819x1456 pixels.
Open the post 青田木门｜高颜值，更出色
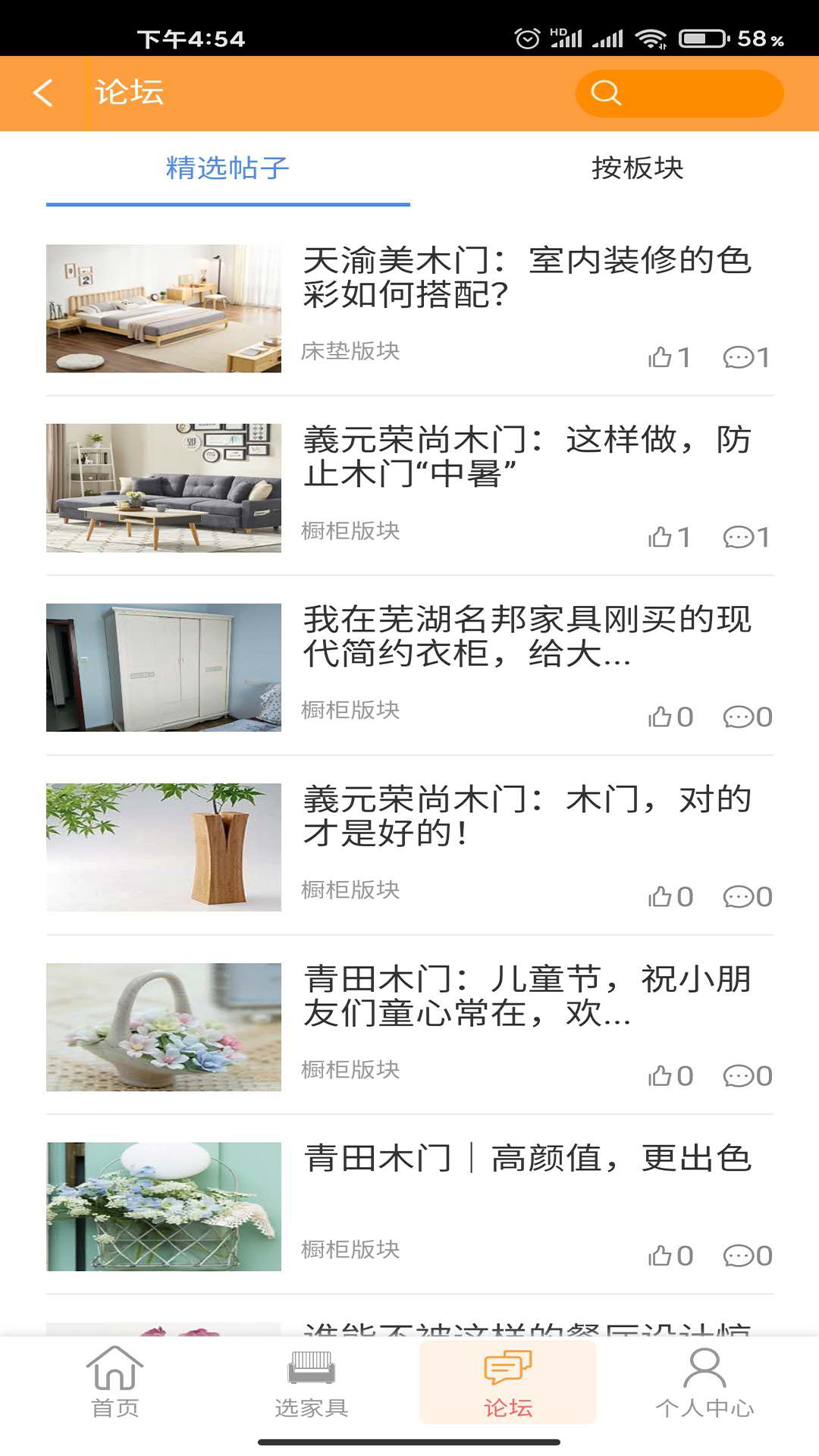pos(526,1159)
